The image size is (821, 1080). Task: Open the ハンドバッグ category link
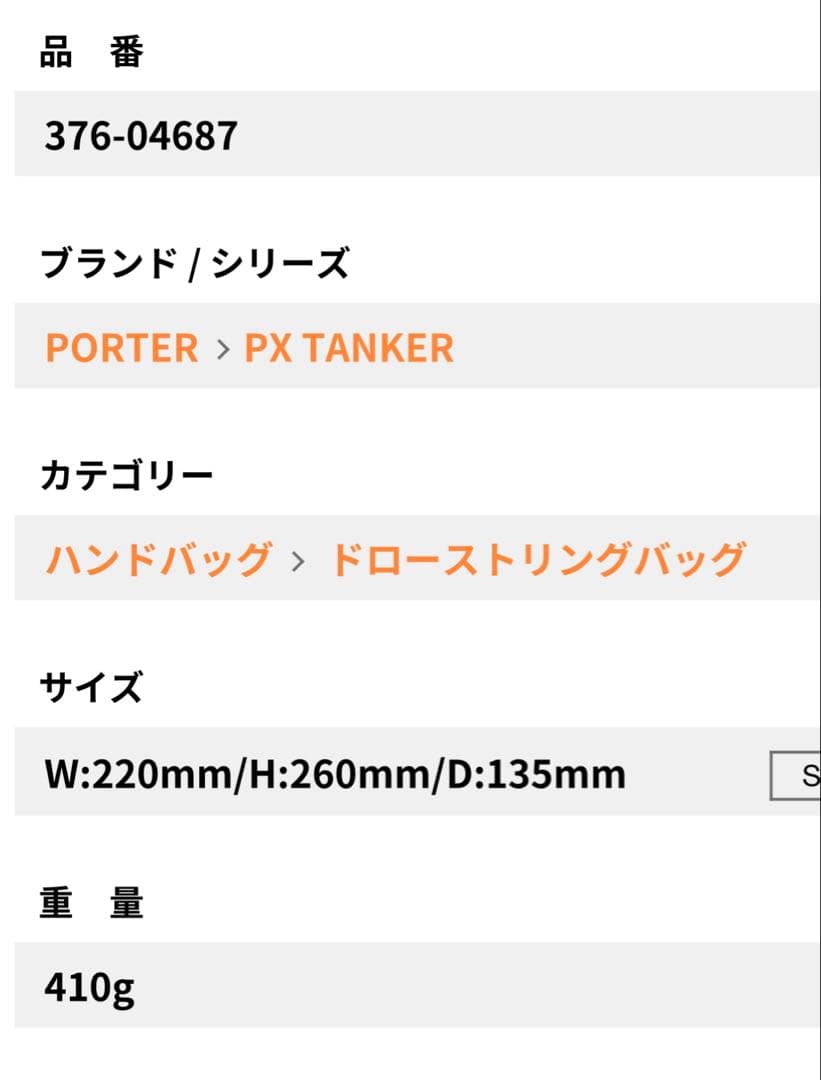[155, 560]
